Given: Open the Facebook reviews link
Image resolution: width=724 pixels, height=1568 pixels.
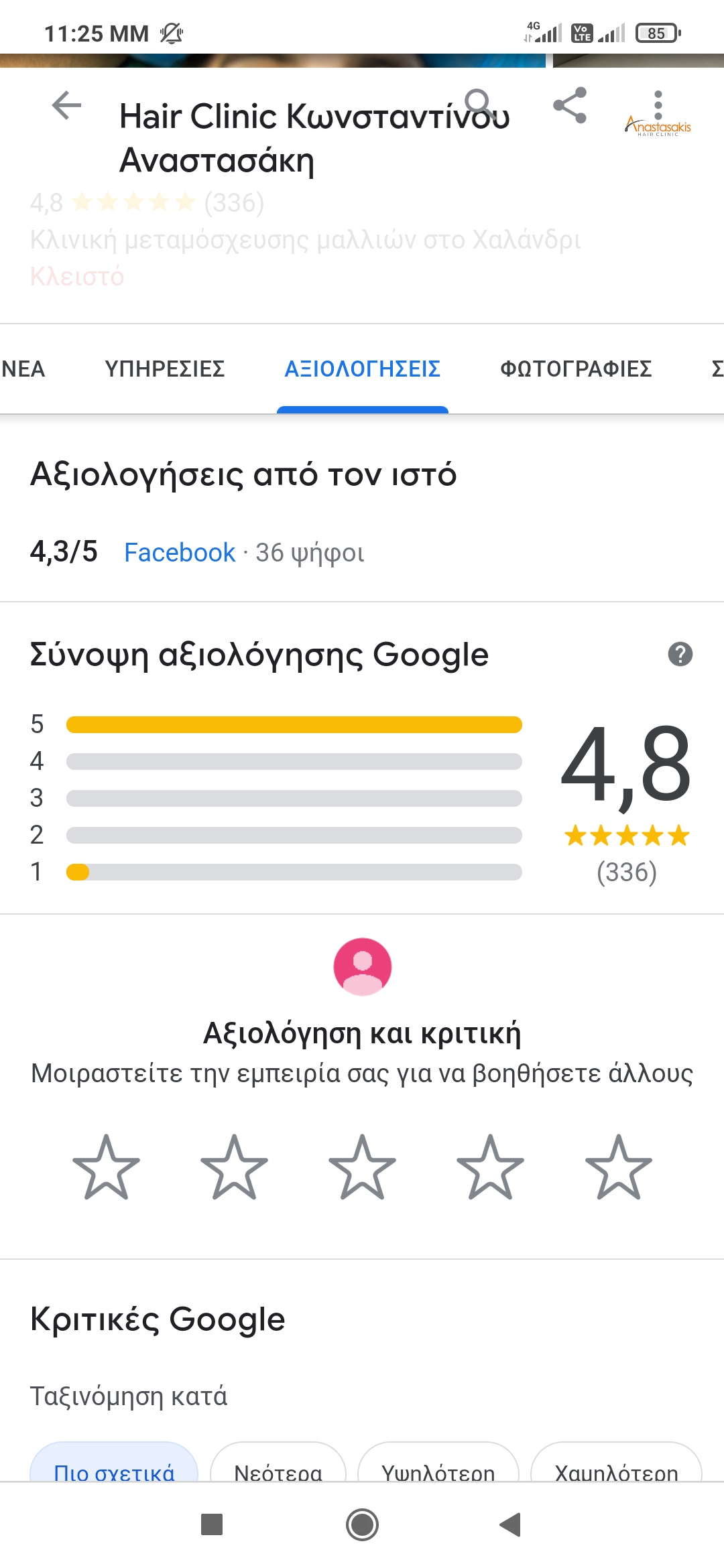Looking at the screenshot, I should [180, 553].
